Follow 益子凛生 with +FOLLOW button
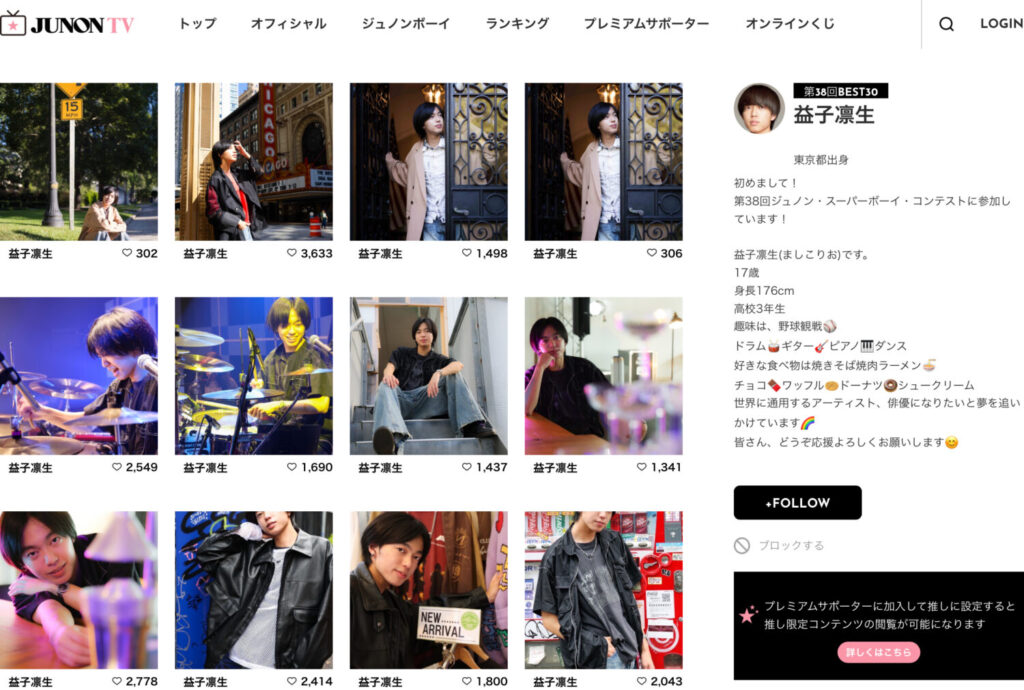This screenshot has width=1024, height=690. pyautogui.click(x=797, y=503)
